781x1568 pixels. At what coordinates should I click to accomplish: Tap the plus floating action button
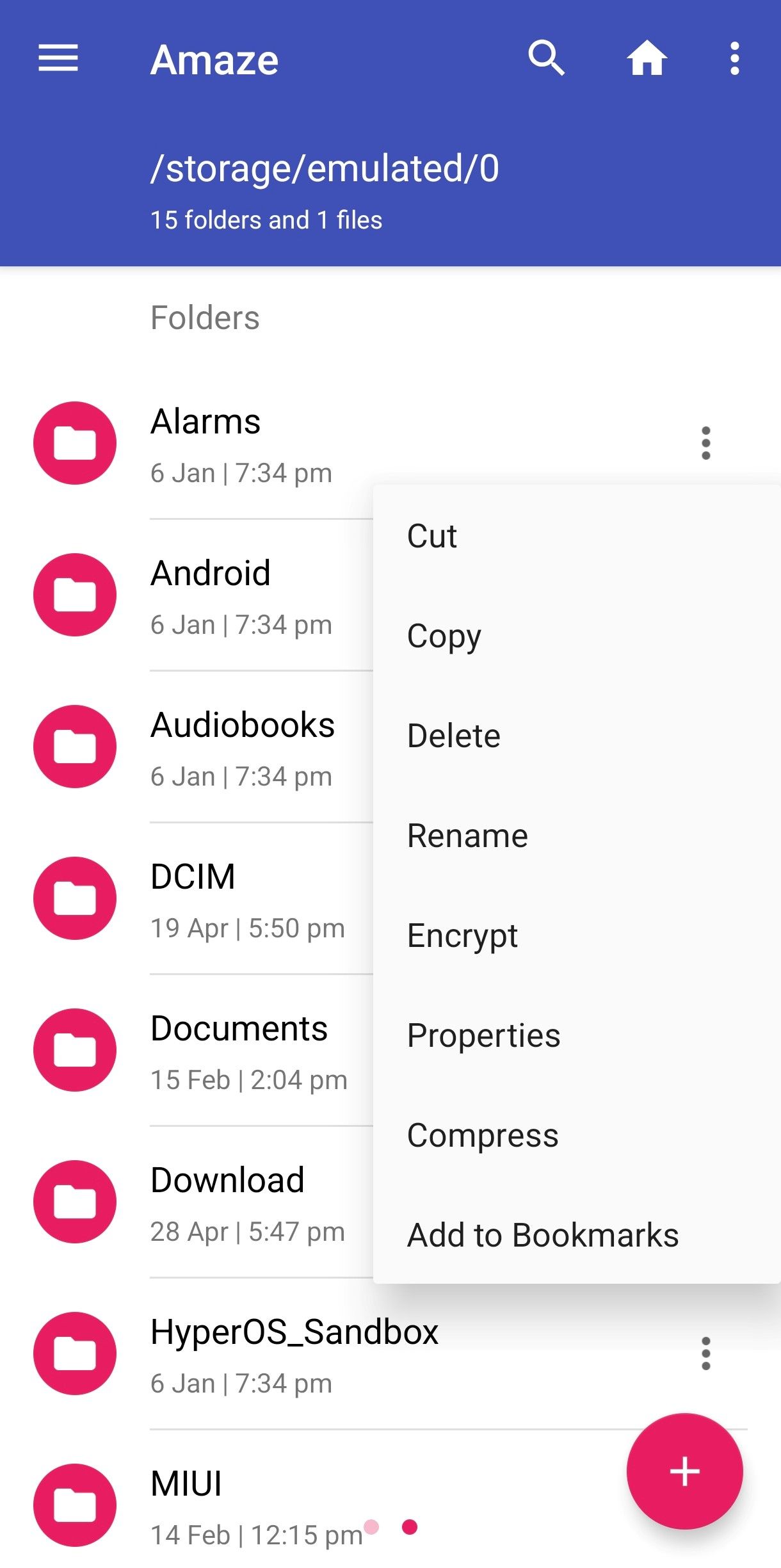pos(684,1471)
